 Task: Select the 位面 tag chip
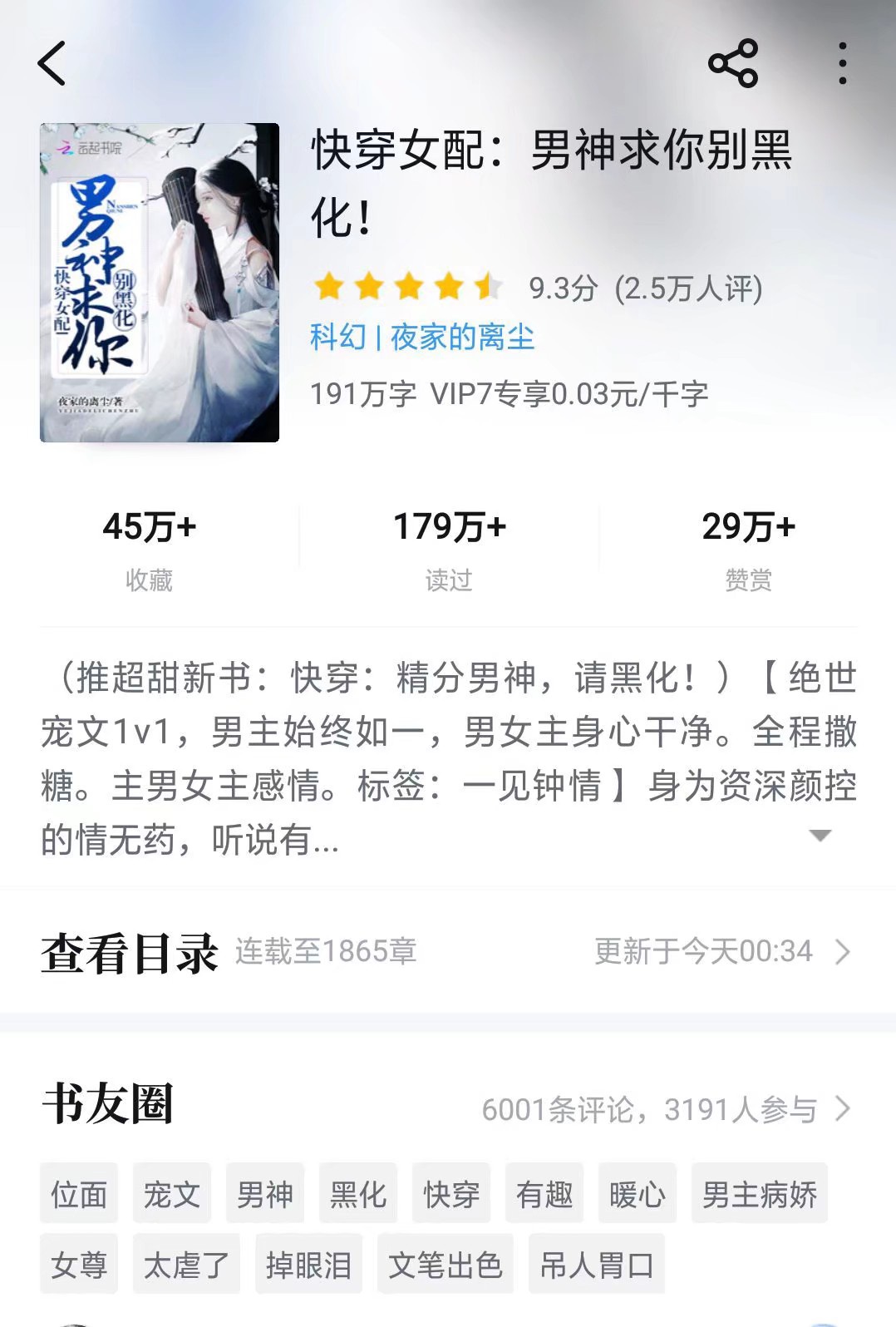click(x=79, y=1195)
